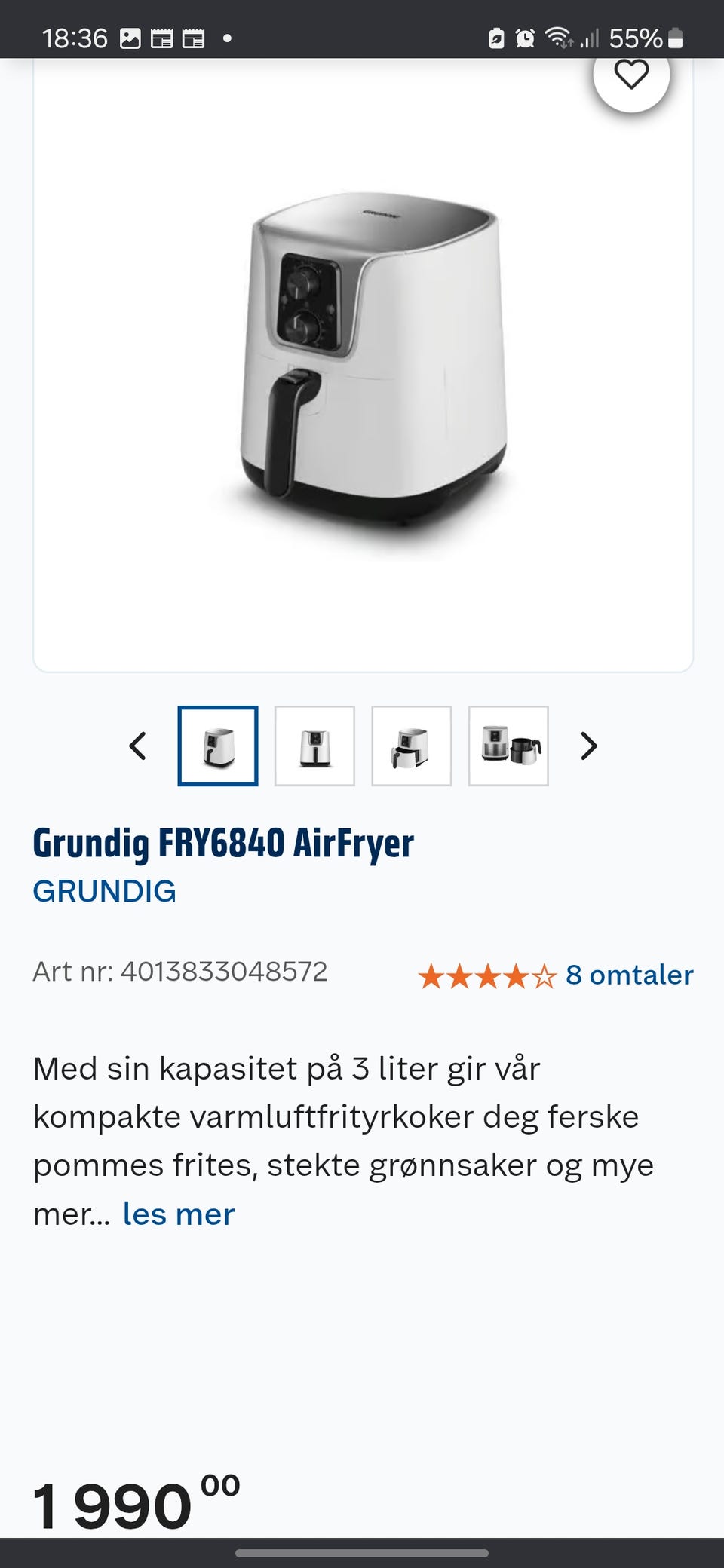Open the 8 omtaler reviews link
724x1568 pixels.
pos(630,974)
